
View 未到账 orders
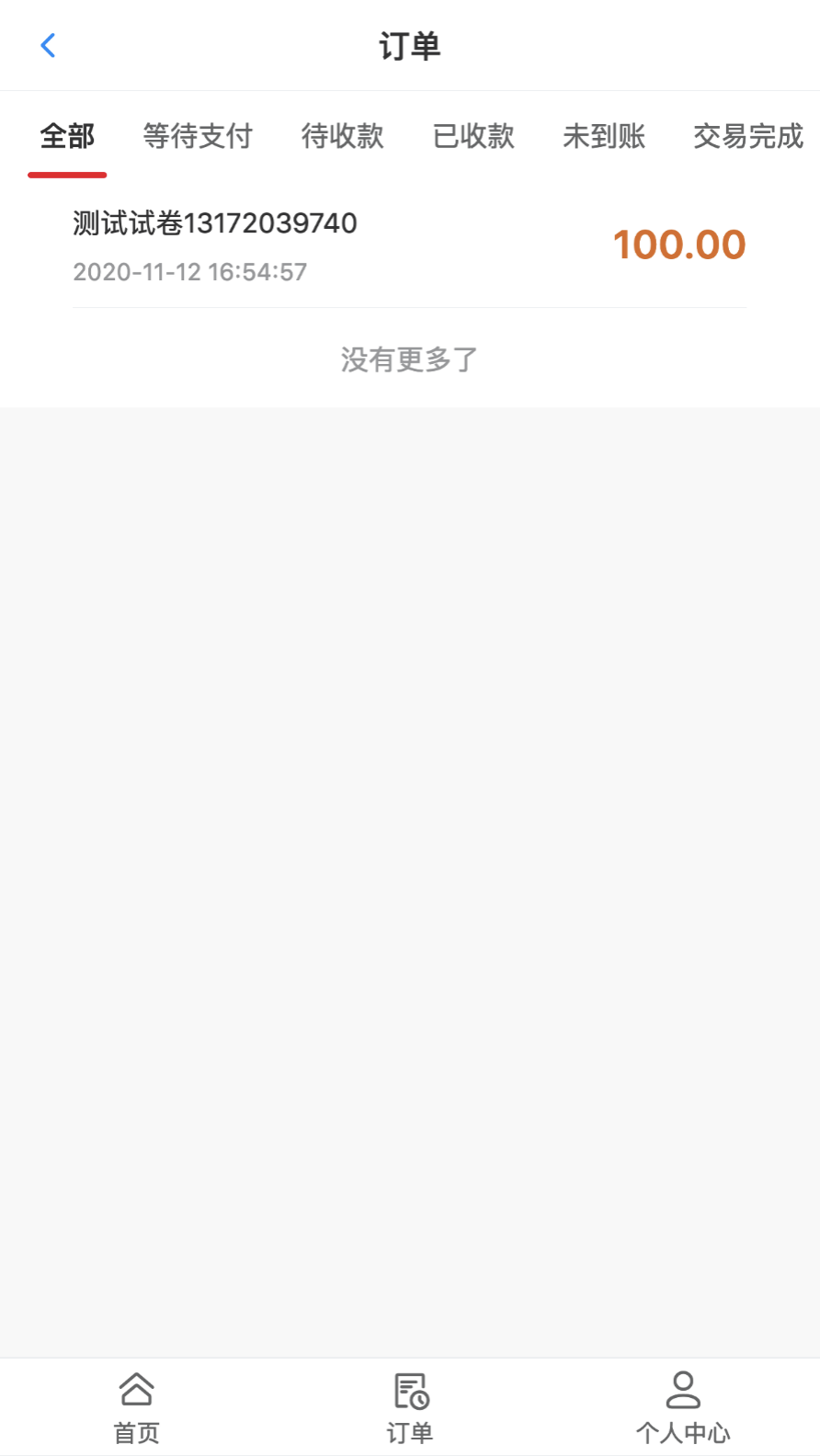(604, 137)
